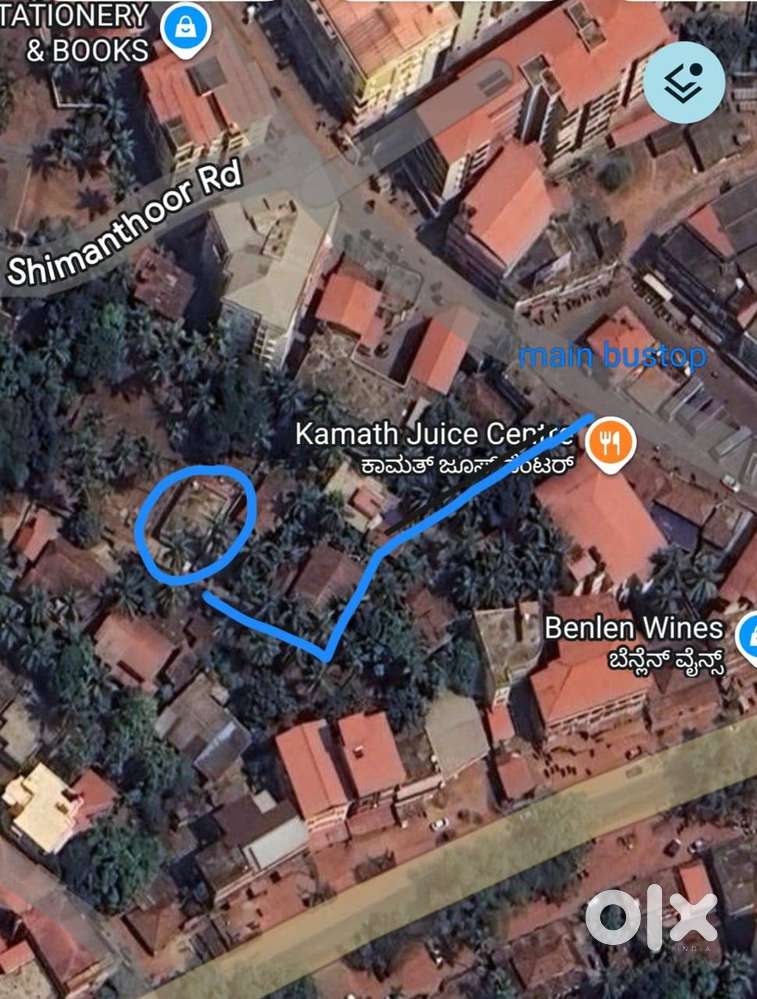Image resolution: width=757 pixels, height=999 pixels.
Task: Open Benlen Wines place info
Action: 634,629
